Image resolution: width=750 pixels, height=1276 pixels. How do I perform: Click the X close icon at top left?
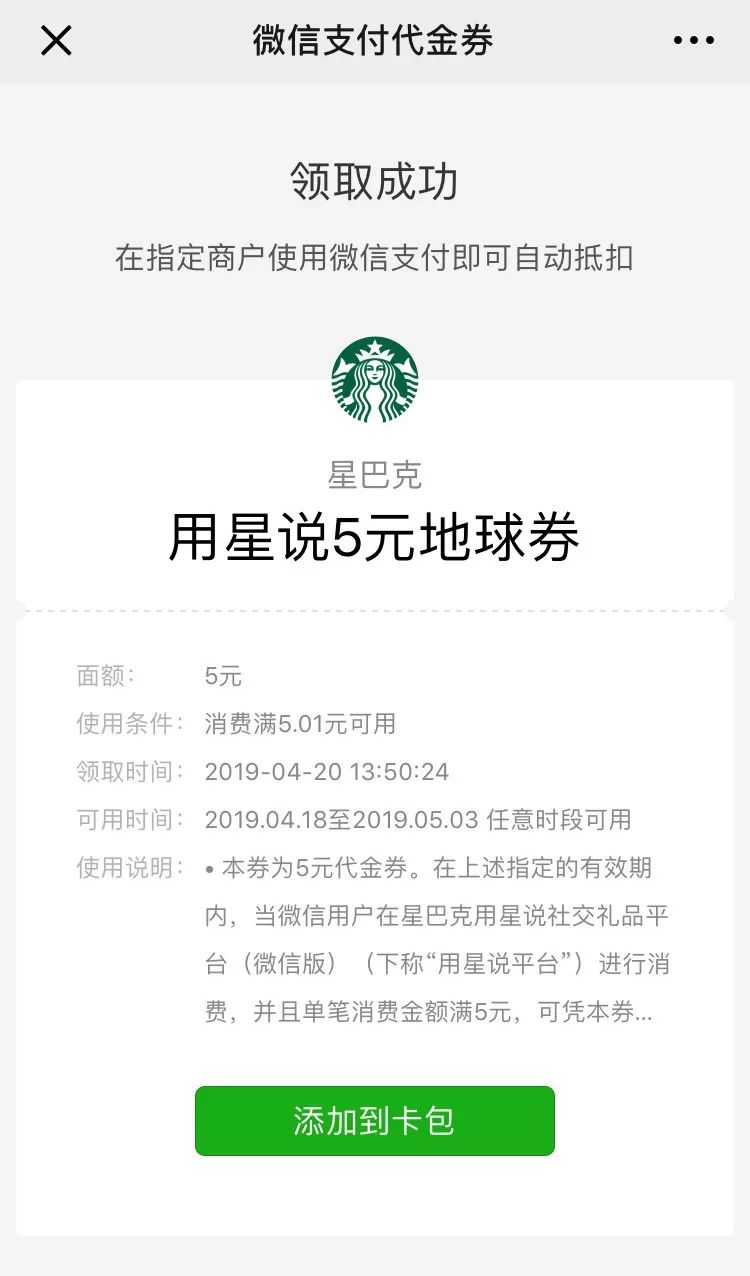click(x=55, y=40)
